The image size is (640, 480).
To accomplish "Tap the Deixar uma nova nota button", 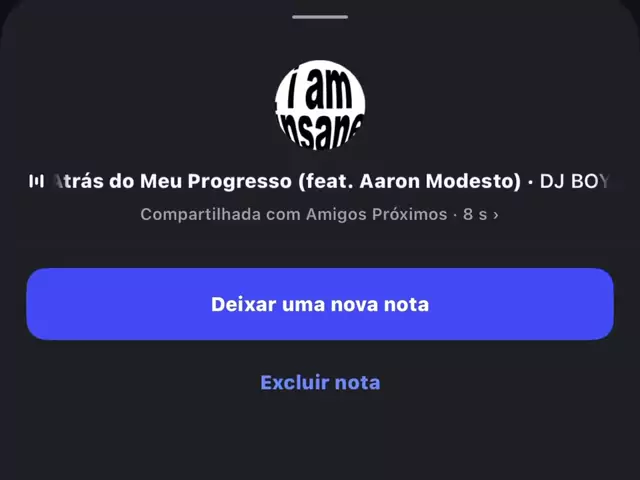I will (x=320, y=304).
